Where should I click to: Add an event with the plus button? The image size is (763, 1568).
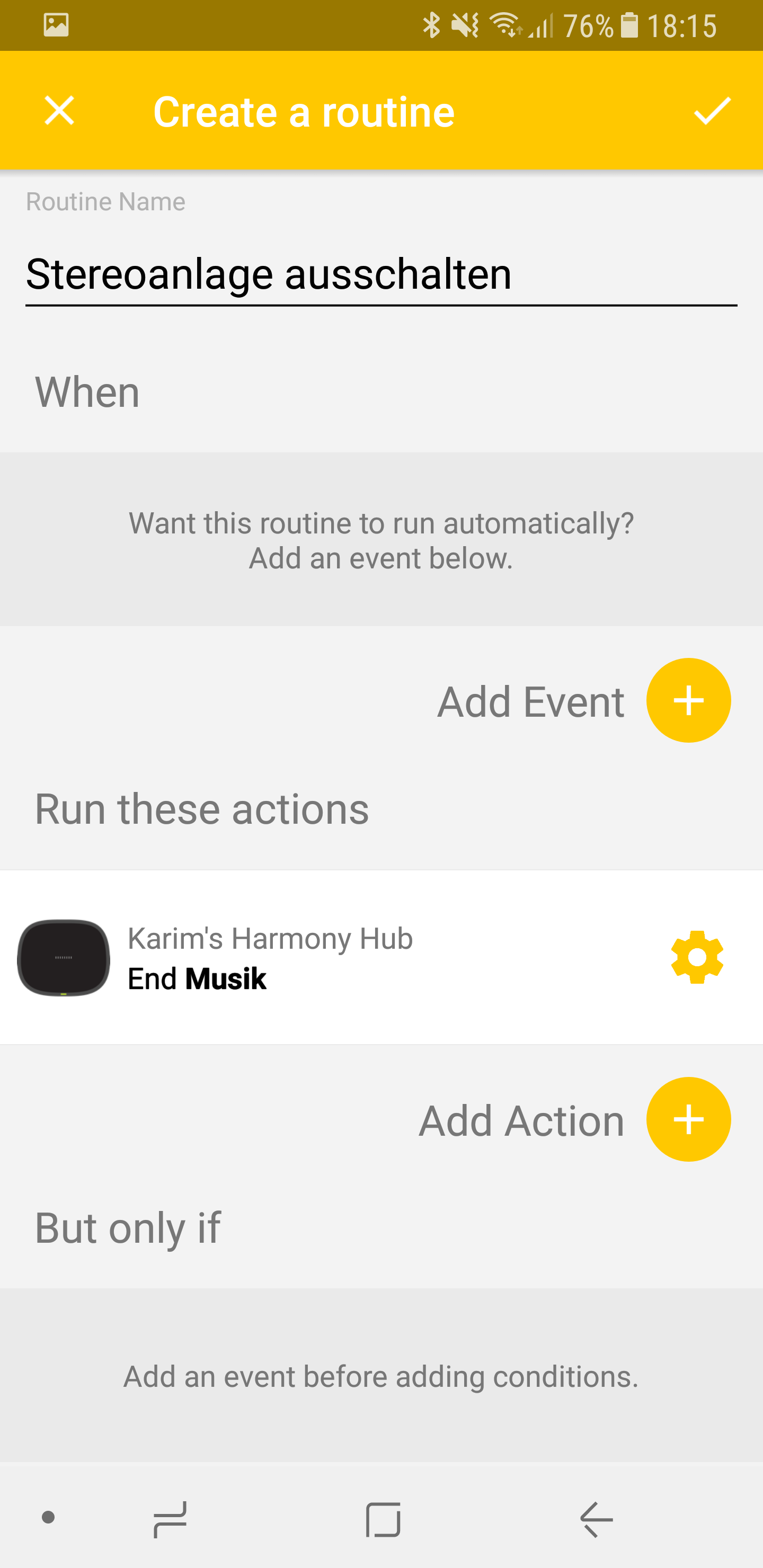688,701
